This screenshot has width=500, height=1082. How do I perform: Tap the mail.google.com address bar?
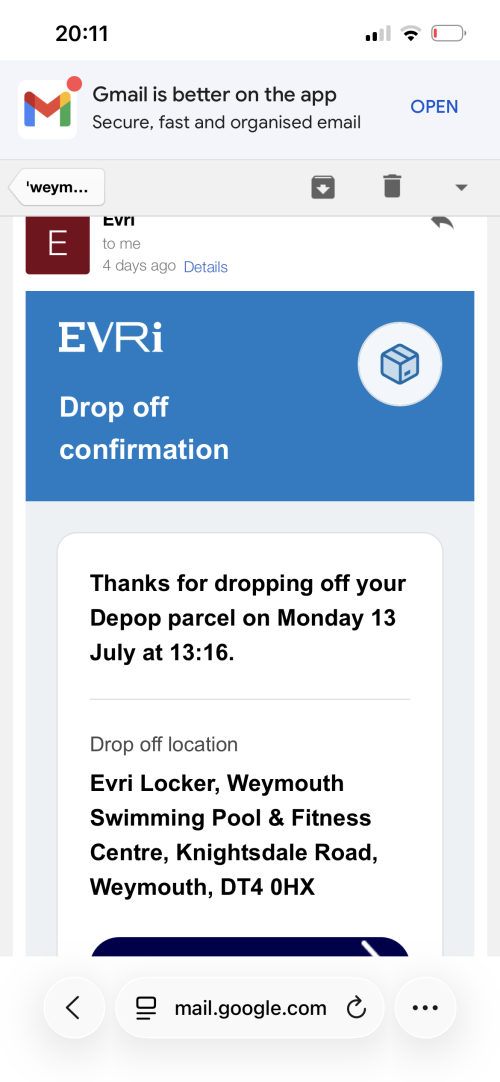250,1008
